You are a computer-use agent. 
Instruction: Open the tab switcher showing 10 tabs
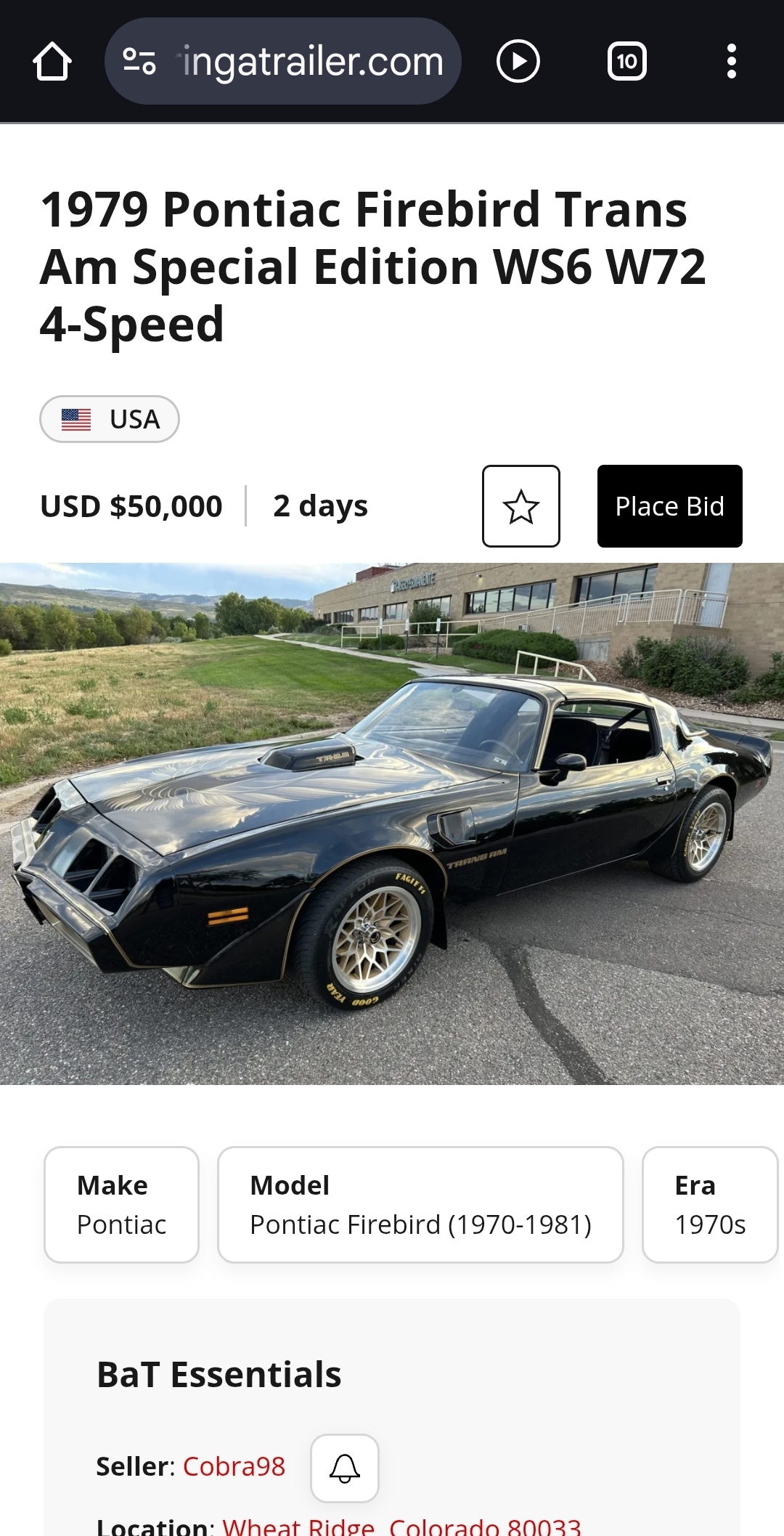626,62
